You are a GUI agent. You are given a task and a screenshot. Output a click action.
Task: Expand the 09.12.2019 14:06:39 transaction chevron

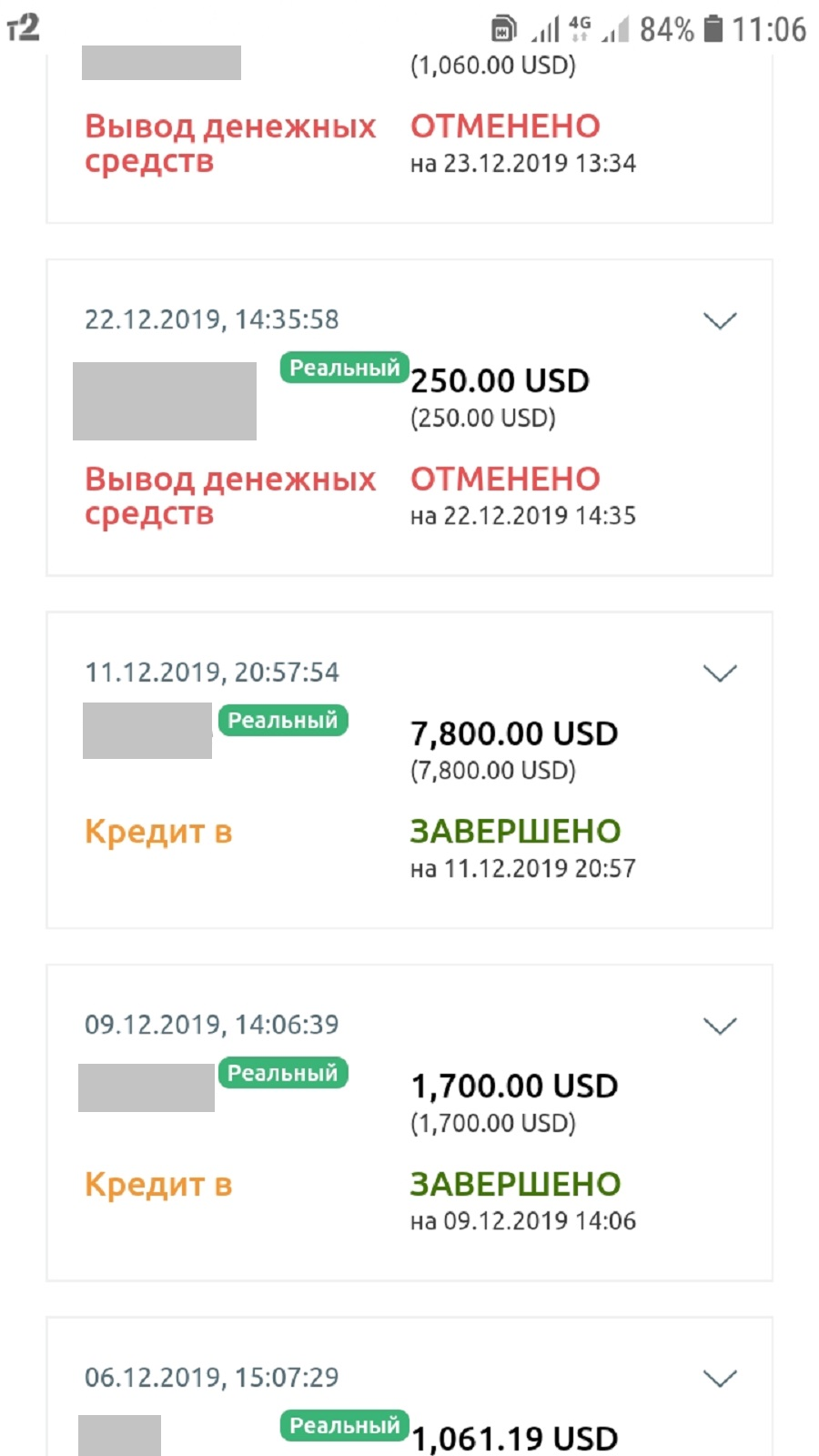pyautogui.click(x=720, y=1026)
